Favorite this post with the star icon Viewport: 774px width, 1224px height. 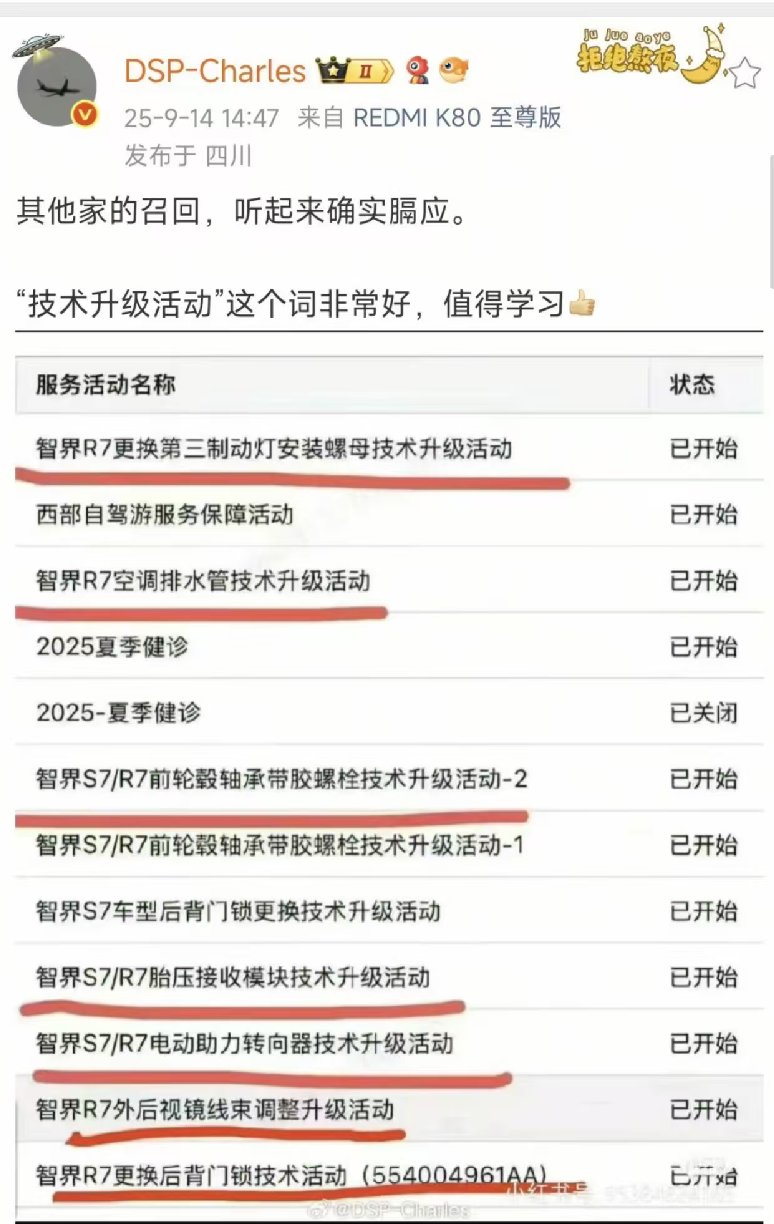tap(745, 72)
